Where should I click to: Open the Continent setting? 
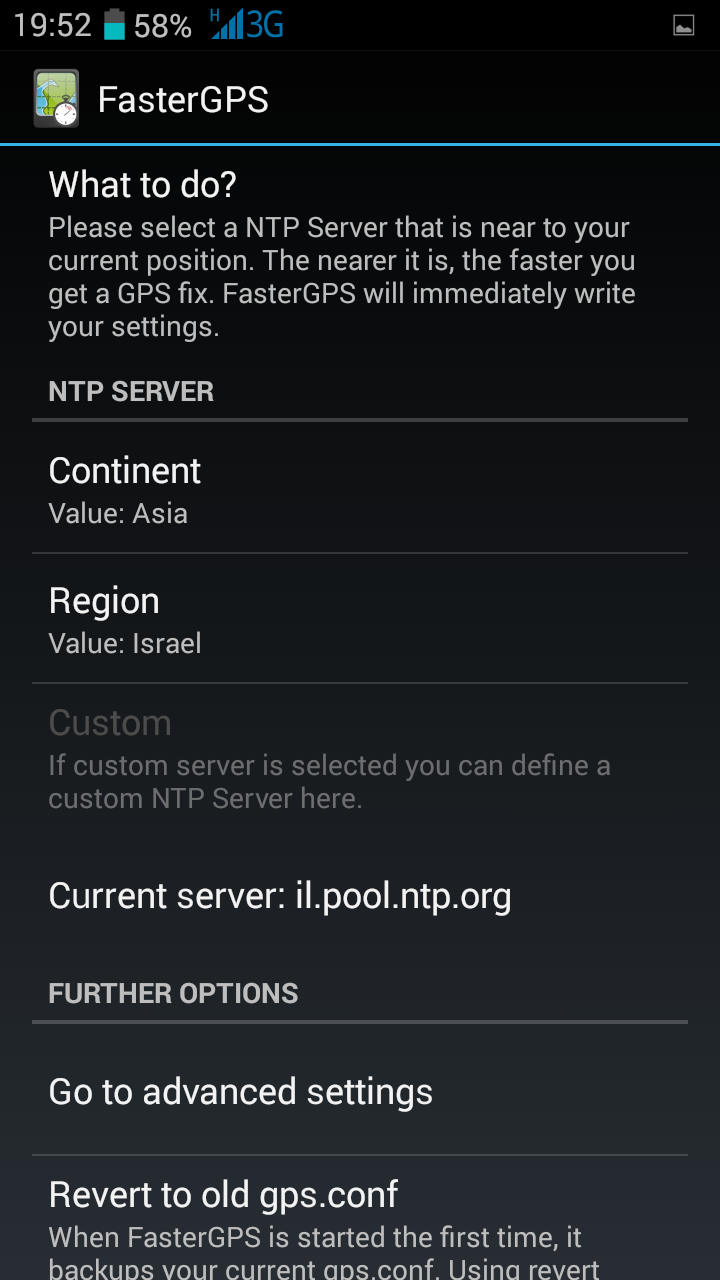point(360,490)
